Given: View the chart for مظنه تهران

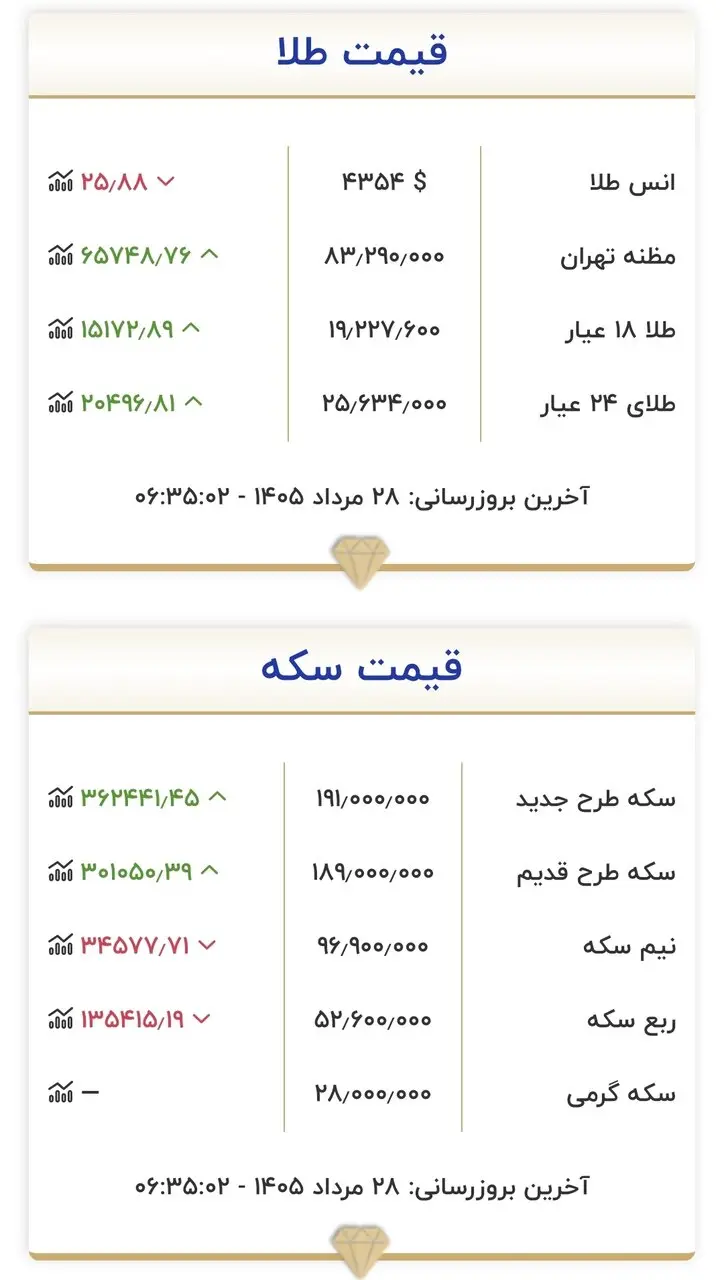Looking at the screenshot, I should click(x=61, y=255).
